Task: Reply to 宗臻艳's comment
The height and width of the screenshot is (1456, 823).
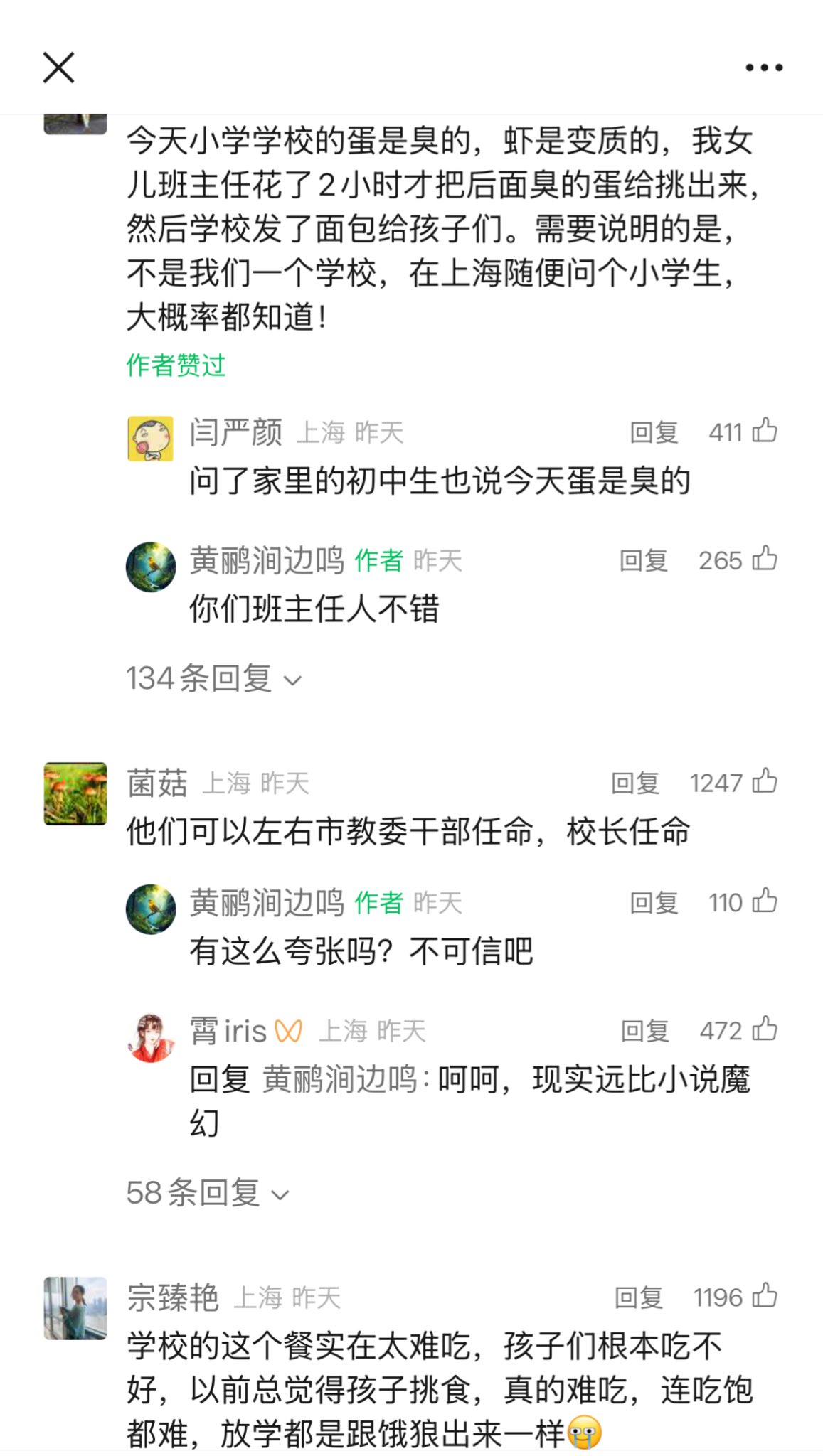Action: coord(639,1297)
